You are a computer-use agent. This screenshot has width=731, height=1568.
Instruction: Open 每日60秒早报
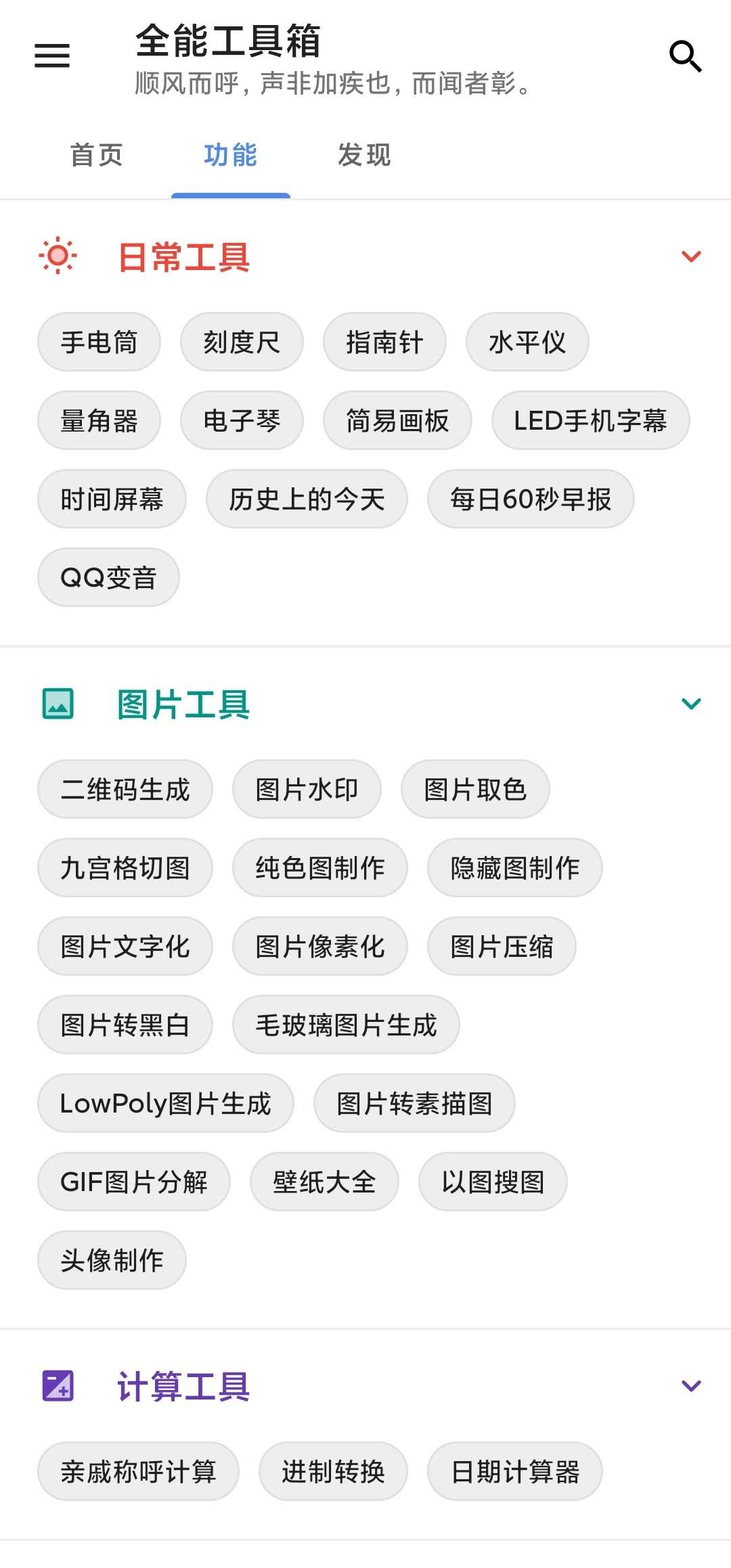531,499
